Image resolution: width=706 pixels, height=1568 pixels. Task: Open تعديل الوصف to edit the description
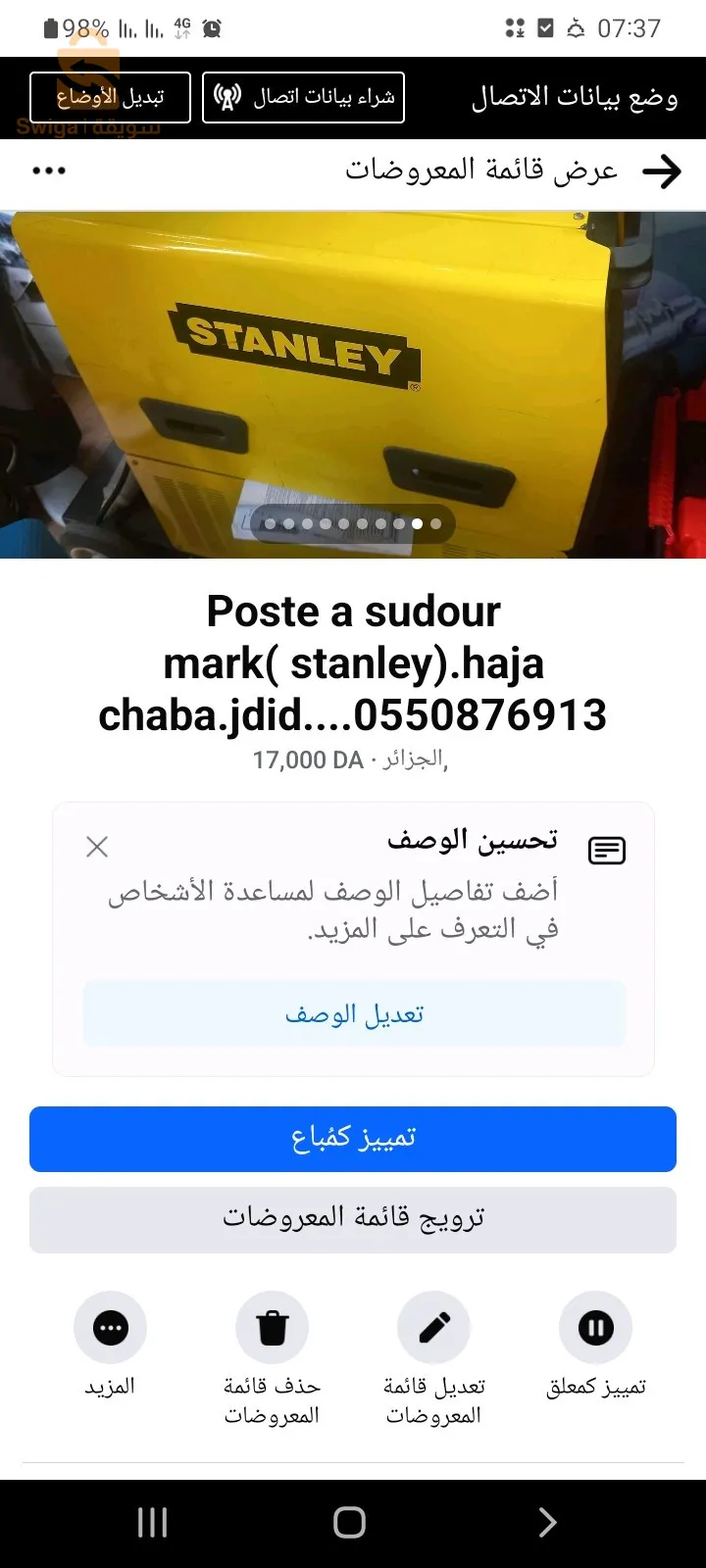[352, 1012]
